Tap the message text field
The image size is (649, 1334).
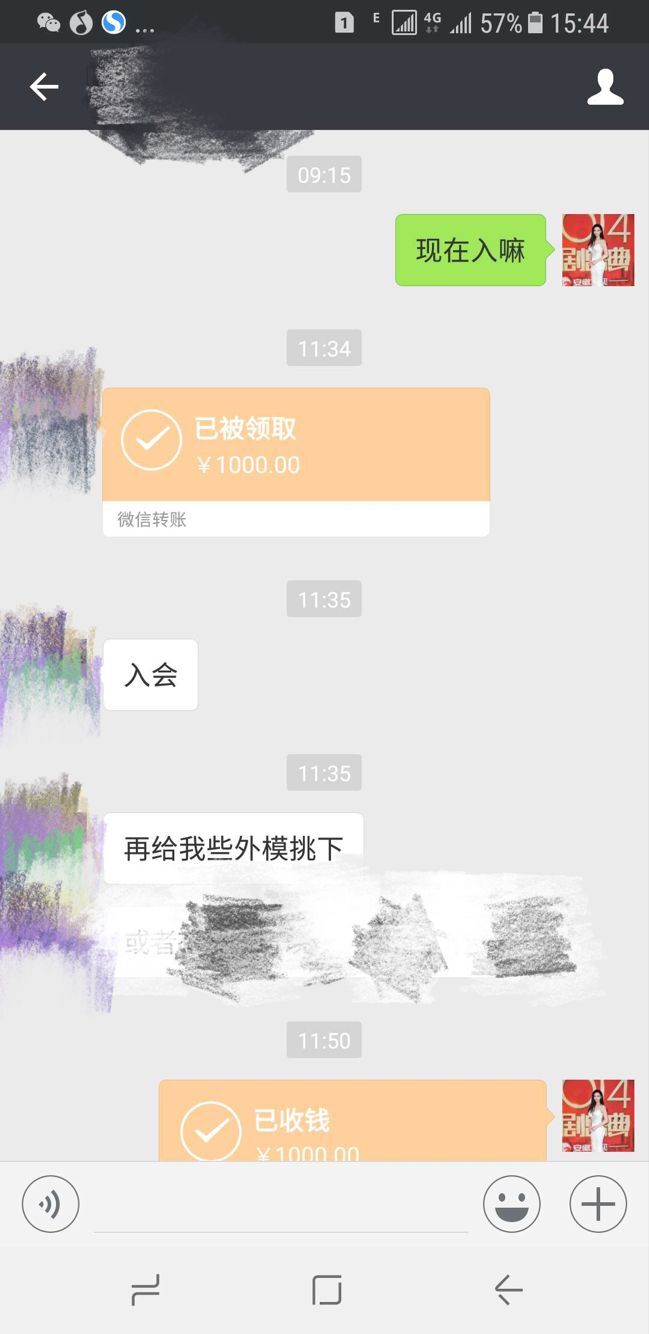tap(280, 1206)
